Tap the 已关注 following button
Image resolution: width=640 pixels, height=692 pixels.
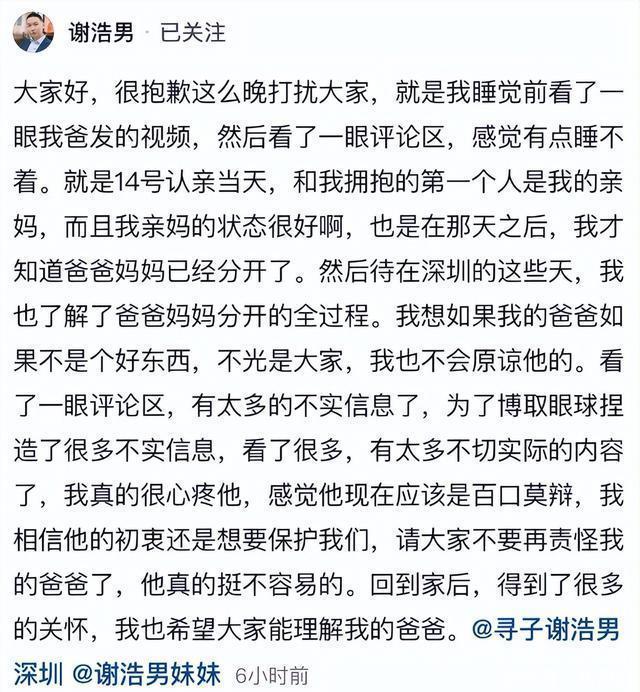(192, 32)
